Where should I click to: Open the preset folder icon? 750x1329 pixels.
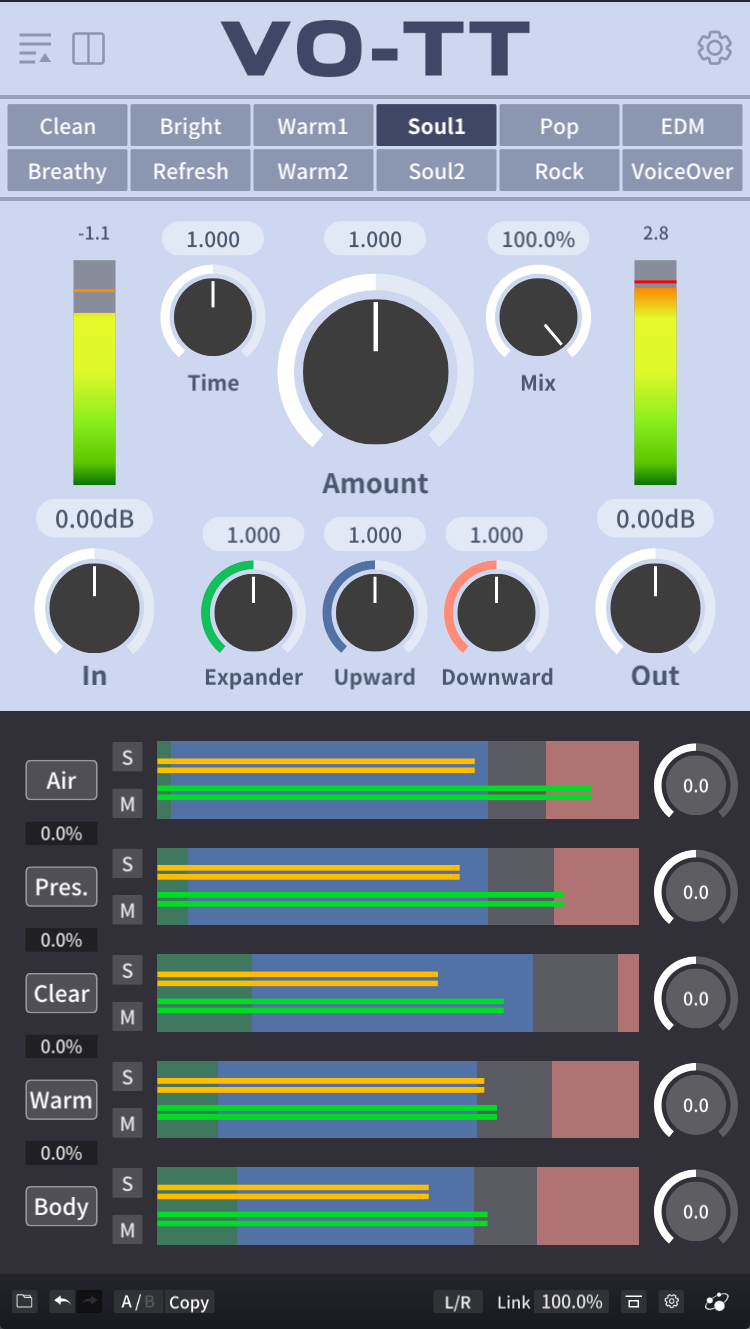[x=25, y=1301]
